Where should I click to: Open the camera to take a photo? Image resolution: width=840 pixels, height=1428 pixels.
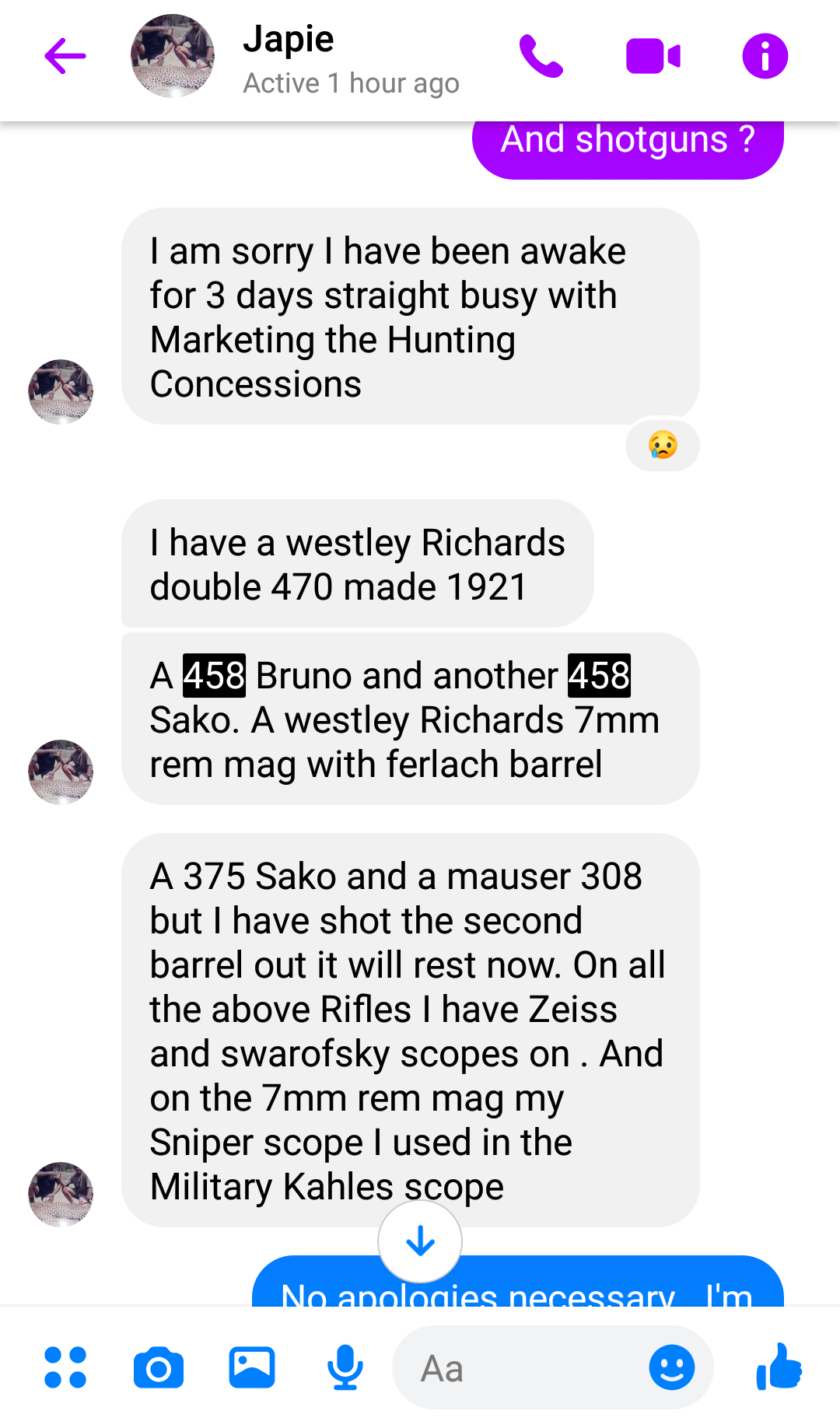click(x=159, y=1367)
